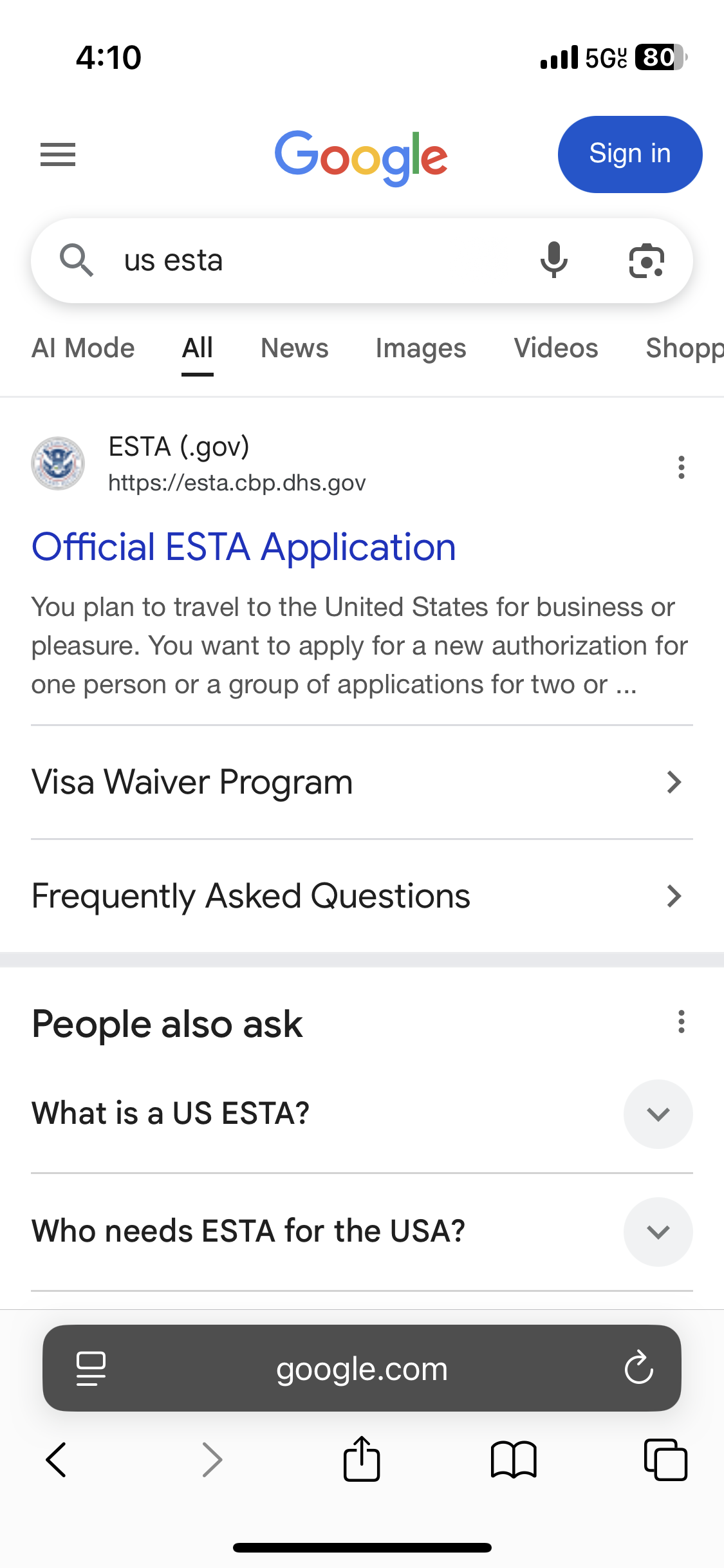Open options for the ESTA (.gov) result
Screen dimensions: 724x1568
coord(681,467)
